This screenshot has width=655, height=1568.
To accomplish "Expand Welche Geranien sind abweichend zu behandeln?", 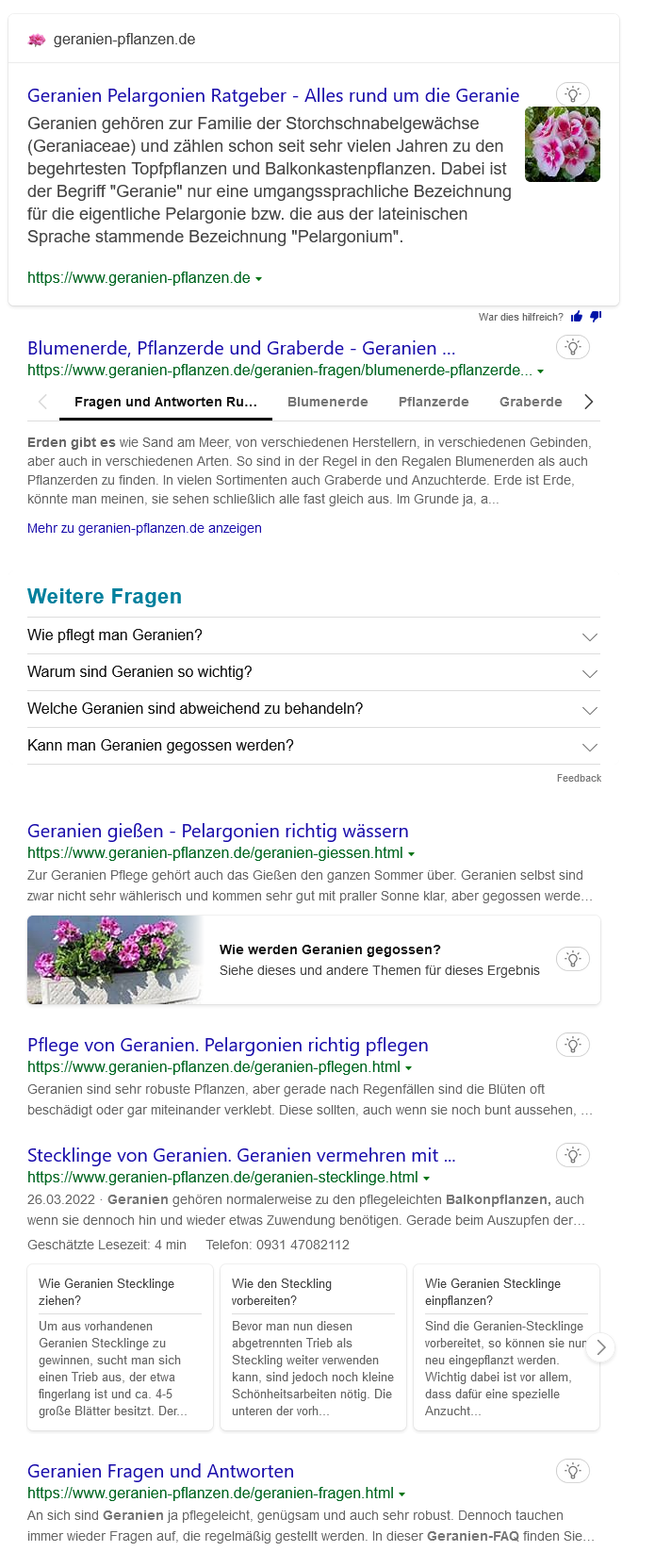I will [314, 709].
